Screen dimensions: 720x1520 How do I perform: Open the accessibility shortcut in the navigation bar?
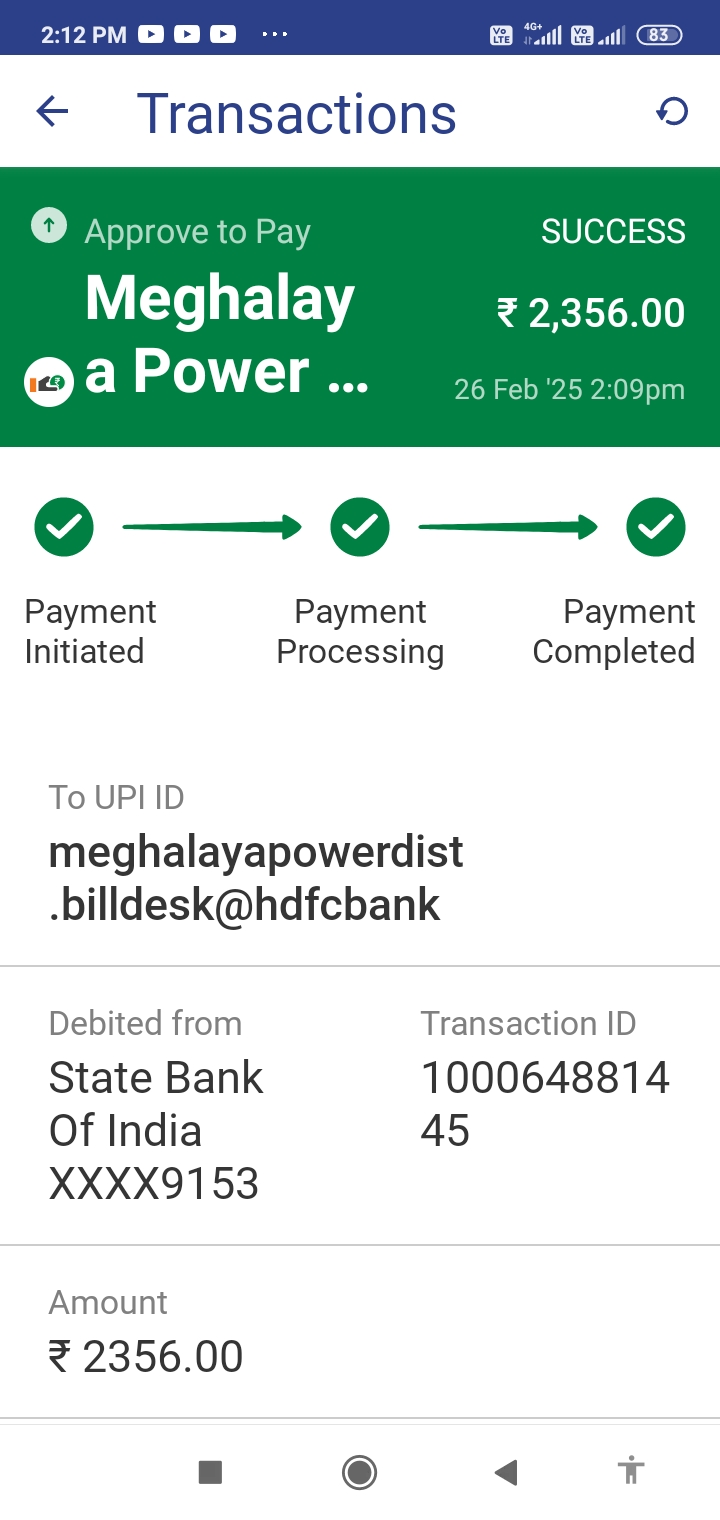[x=631, y=1470]
